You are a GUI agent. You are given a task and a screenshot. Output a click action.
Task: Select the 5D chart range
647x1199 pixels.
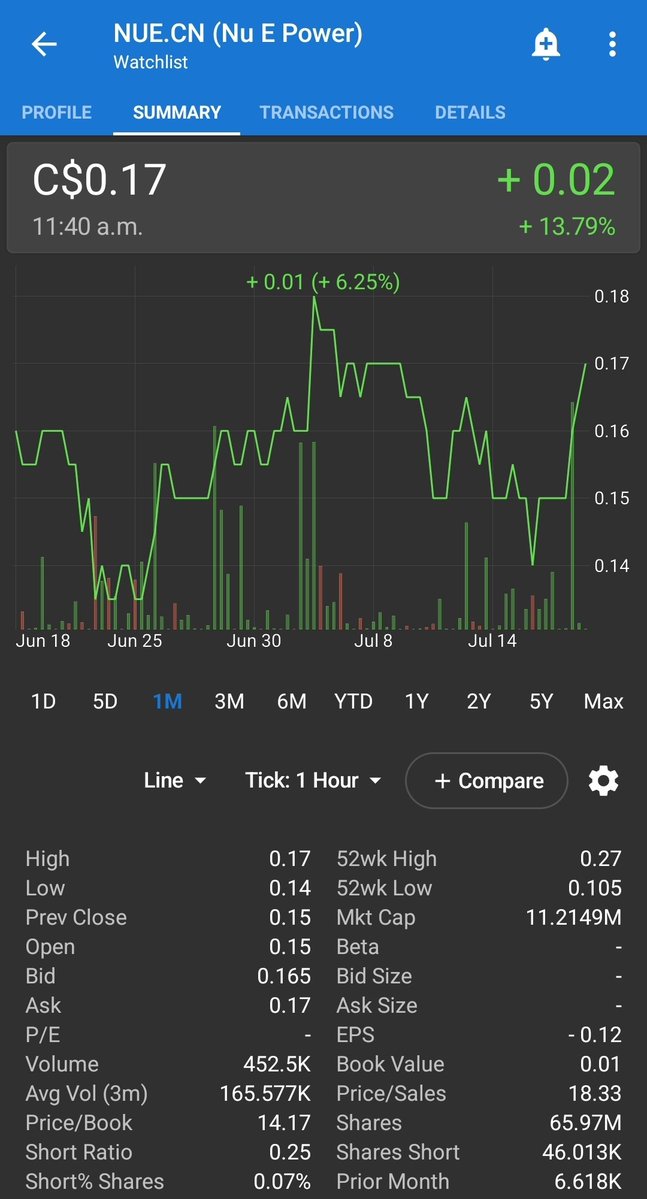(105, 701)
